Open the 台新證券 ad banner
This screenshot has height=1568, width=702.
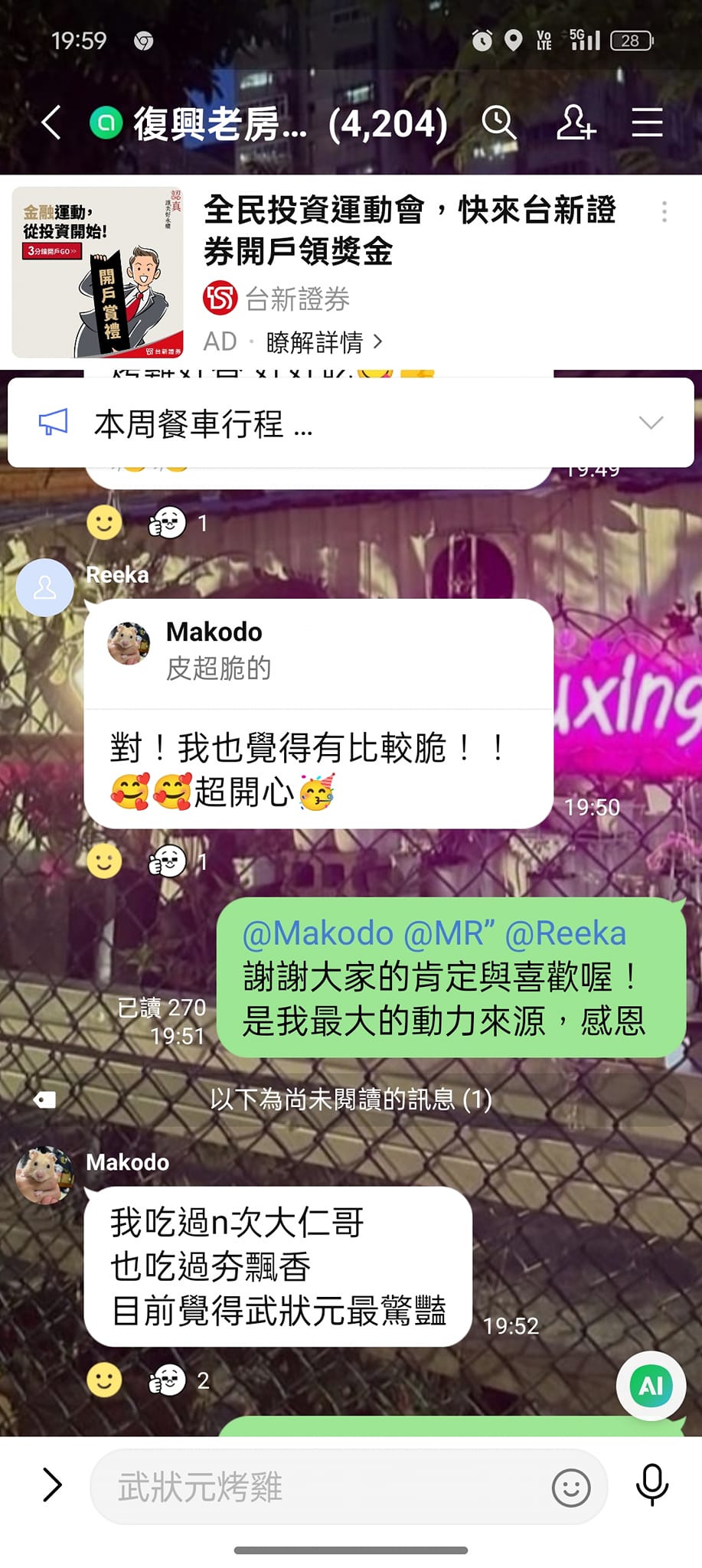(x=351, y=272)
